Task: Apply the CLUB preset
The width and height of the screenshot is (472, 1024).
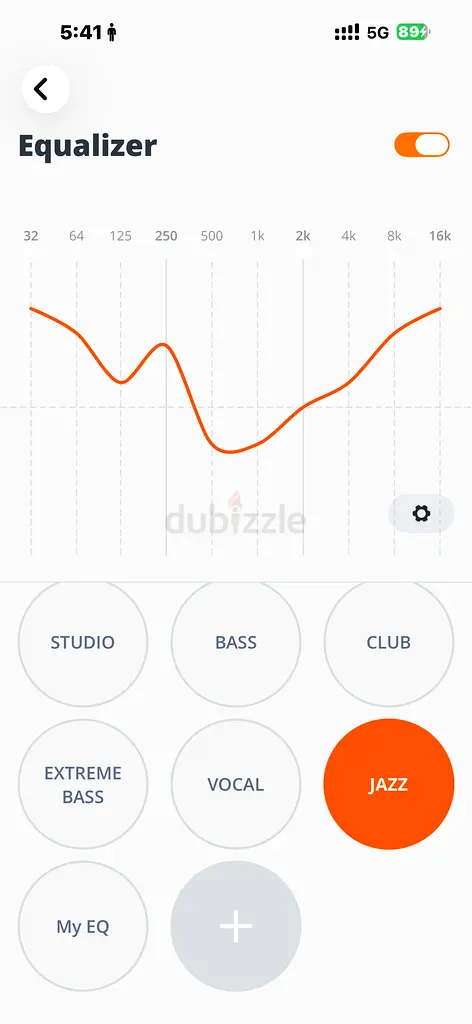Action: [388, 642]
